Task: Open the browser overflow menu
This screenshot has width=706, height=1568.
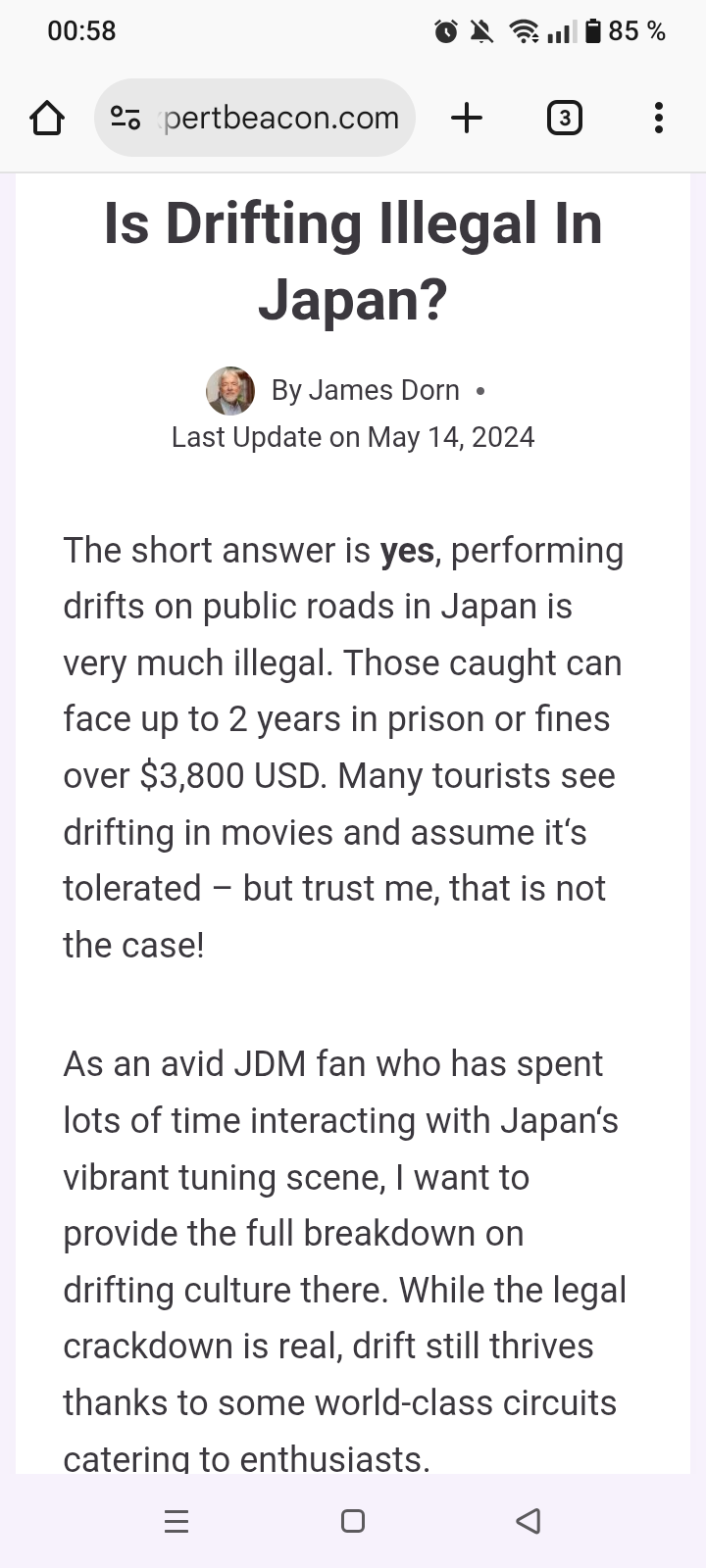Action: pos(658,119)
